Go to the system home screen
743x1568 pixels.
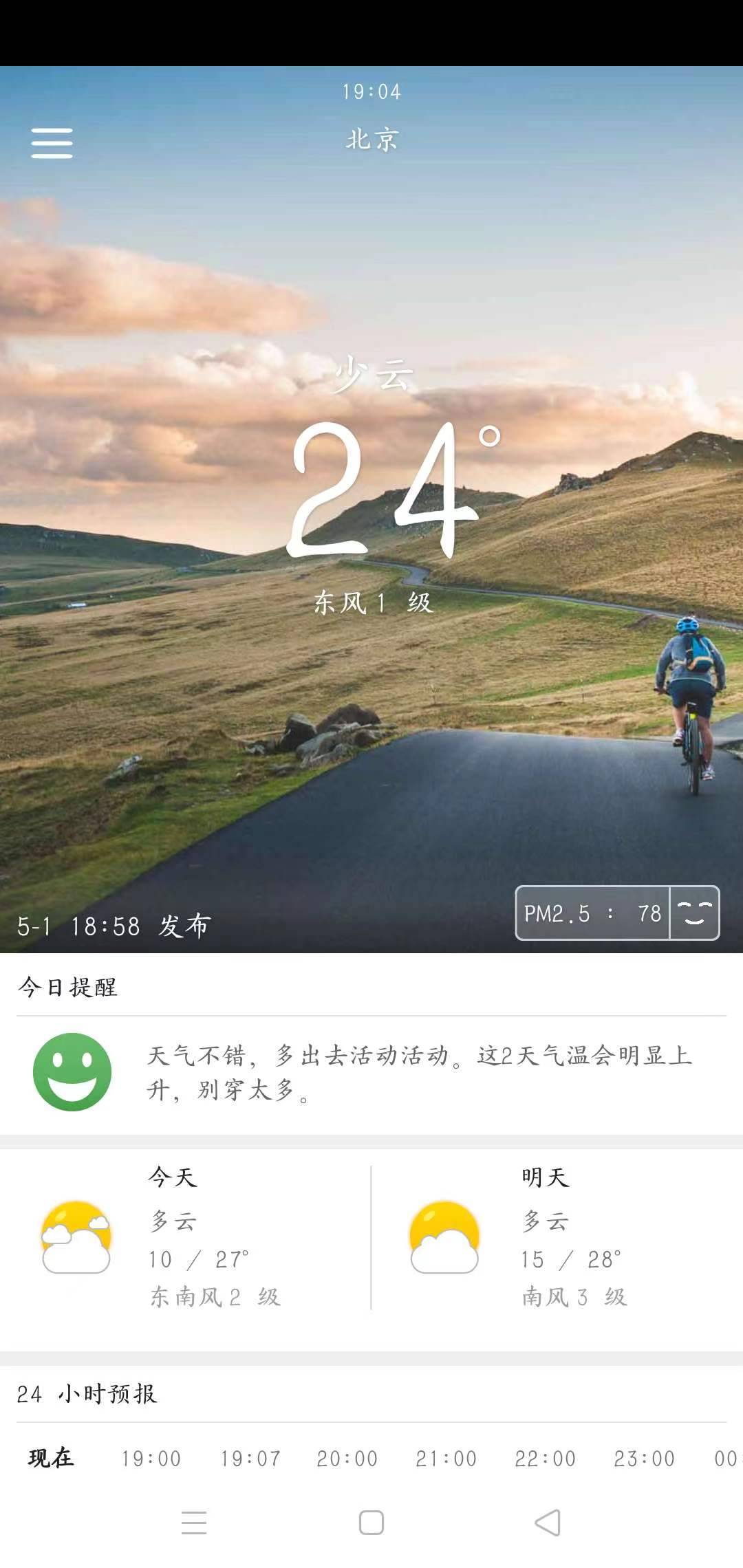tap(371, 1523)
